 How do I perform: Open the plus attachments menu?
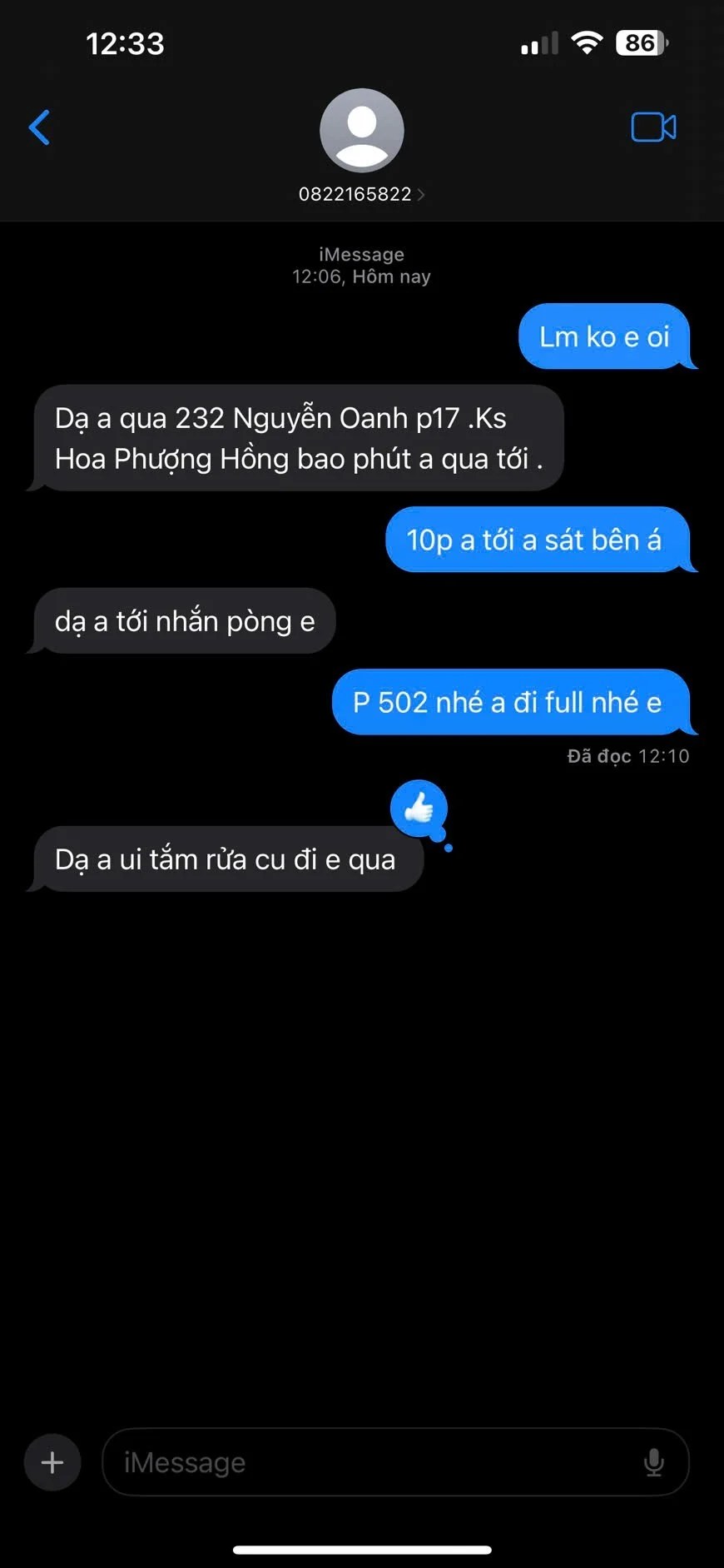pyautogui.click(x=52, y=1462)
